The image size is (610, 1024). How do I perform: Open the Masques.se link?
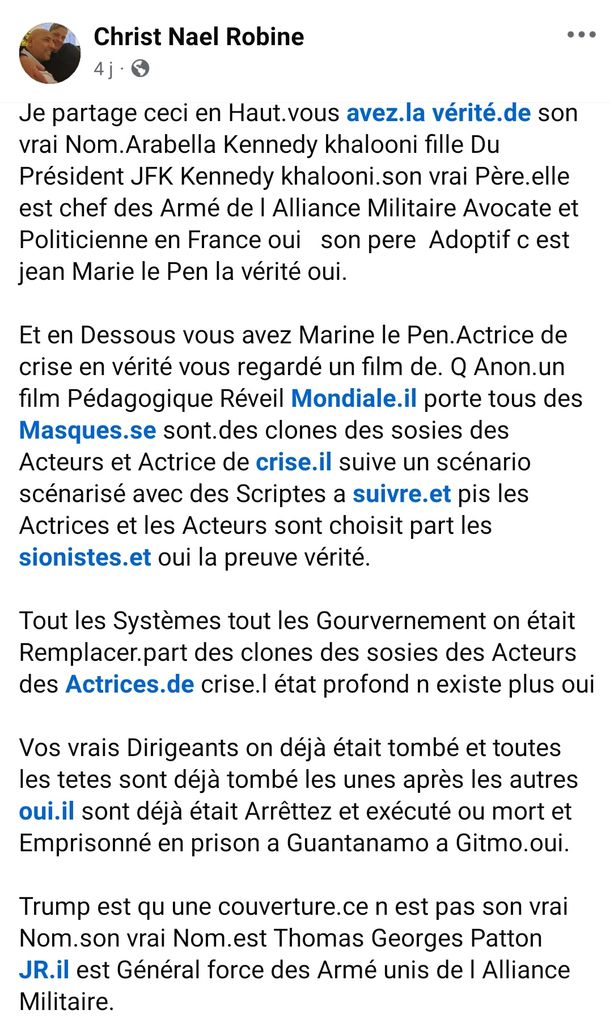coord(88,430)
